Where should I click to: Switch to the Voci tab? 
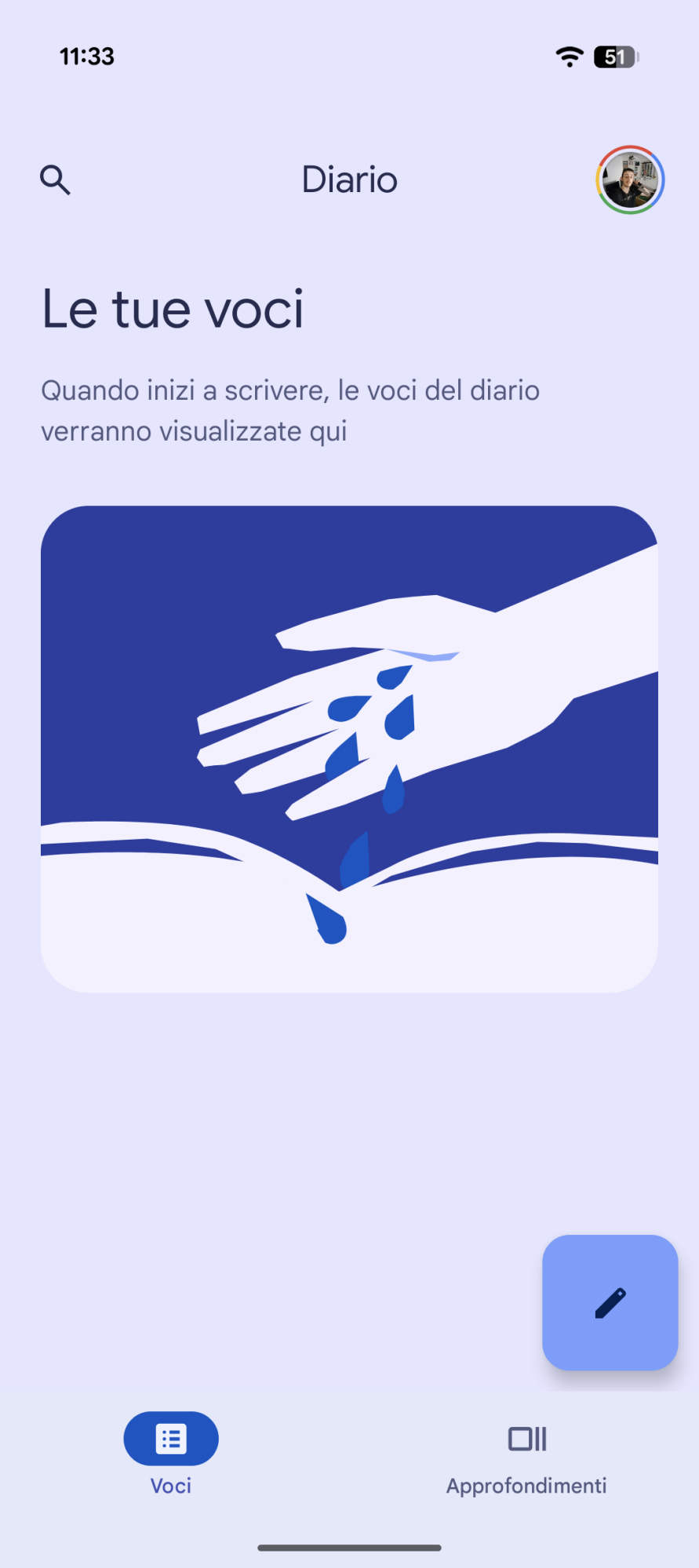click(171, 1453)
